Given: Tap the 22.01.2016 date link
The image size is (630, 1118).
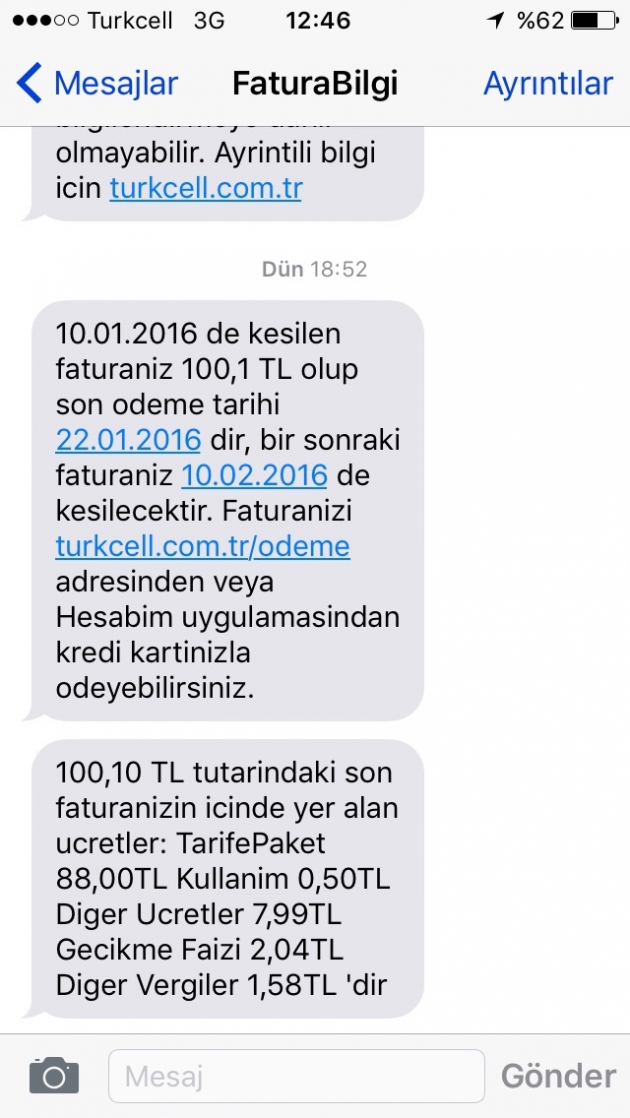Looking at the screenshot, I should (x=128, y=440).
